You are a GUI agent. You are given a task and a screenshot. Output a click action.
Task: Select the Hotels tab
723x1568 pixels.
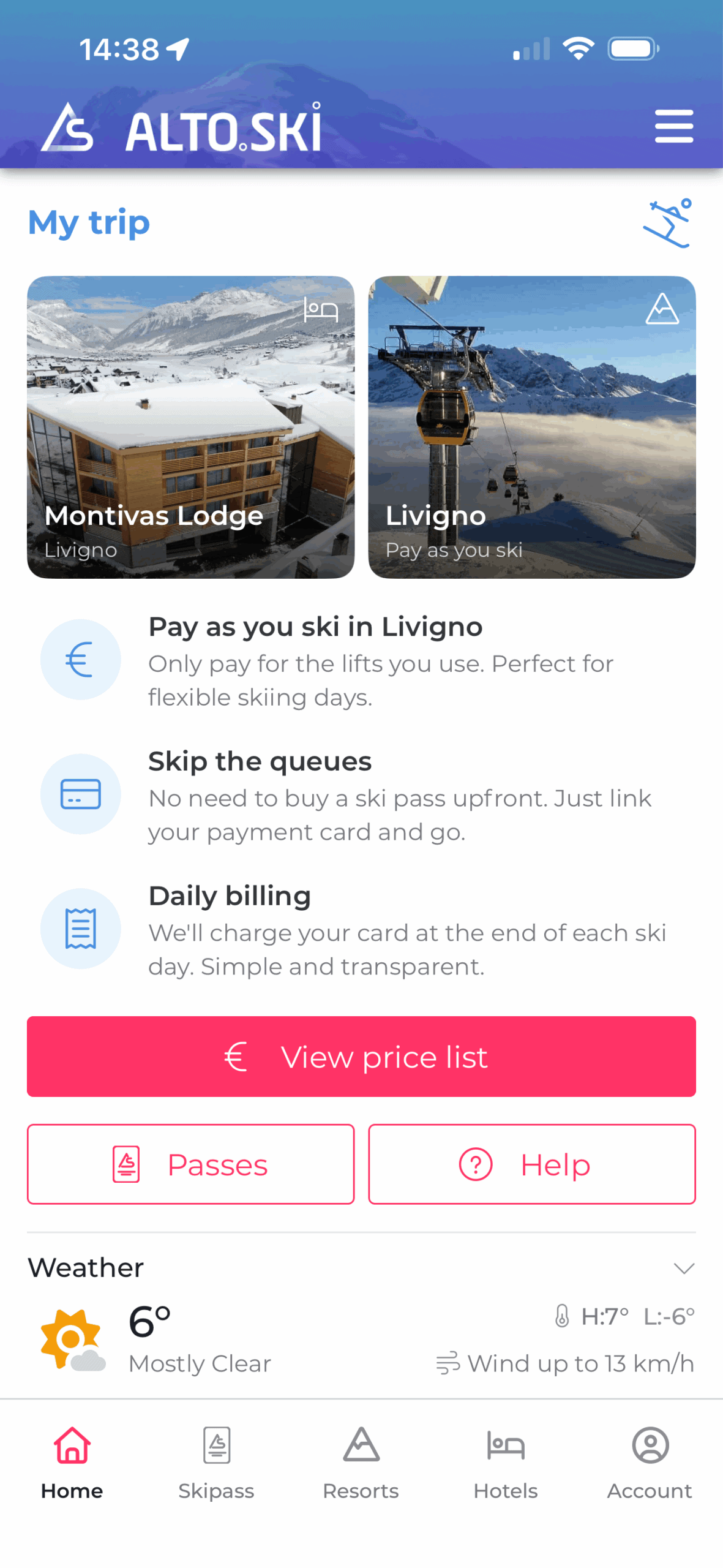[x=506, y=1461]
